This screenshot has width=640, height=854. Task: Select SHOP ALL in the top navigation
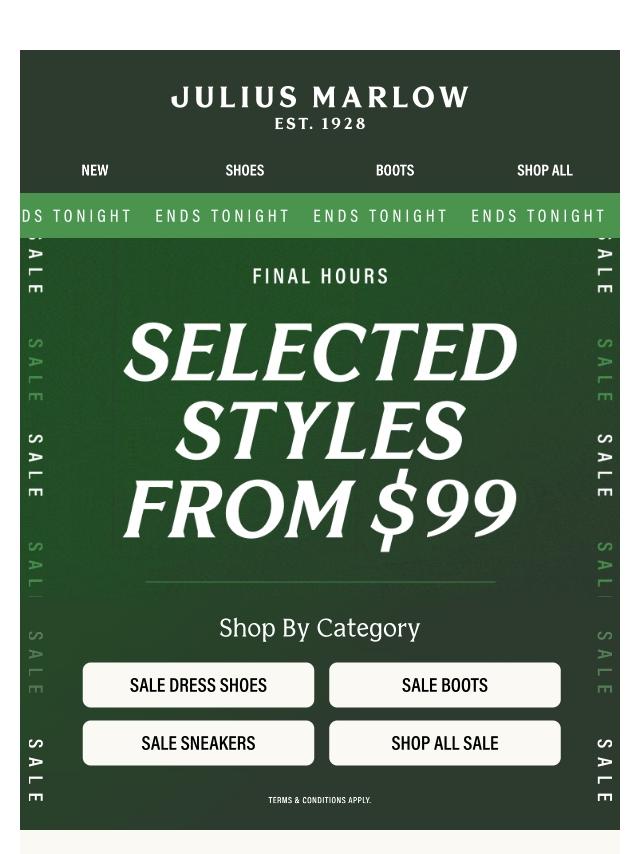click(x=545, y=170)
